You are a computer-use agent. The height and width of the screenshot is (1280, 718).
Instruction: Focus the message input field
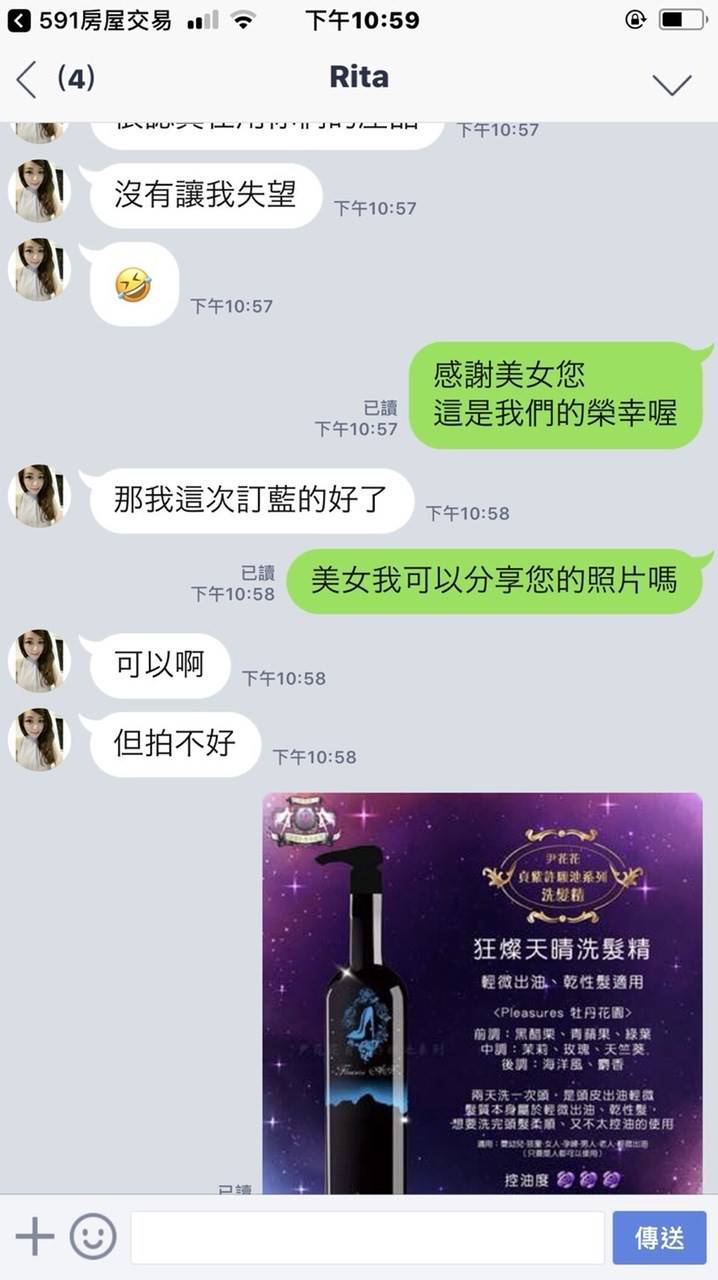367,1238
